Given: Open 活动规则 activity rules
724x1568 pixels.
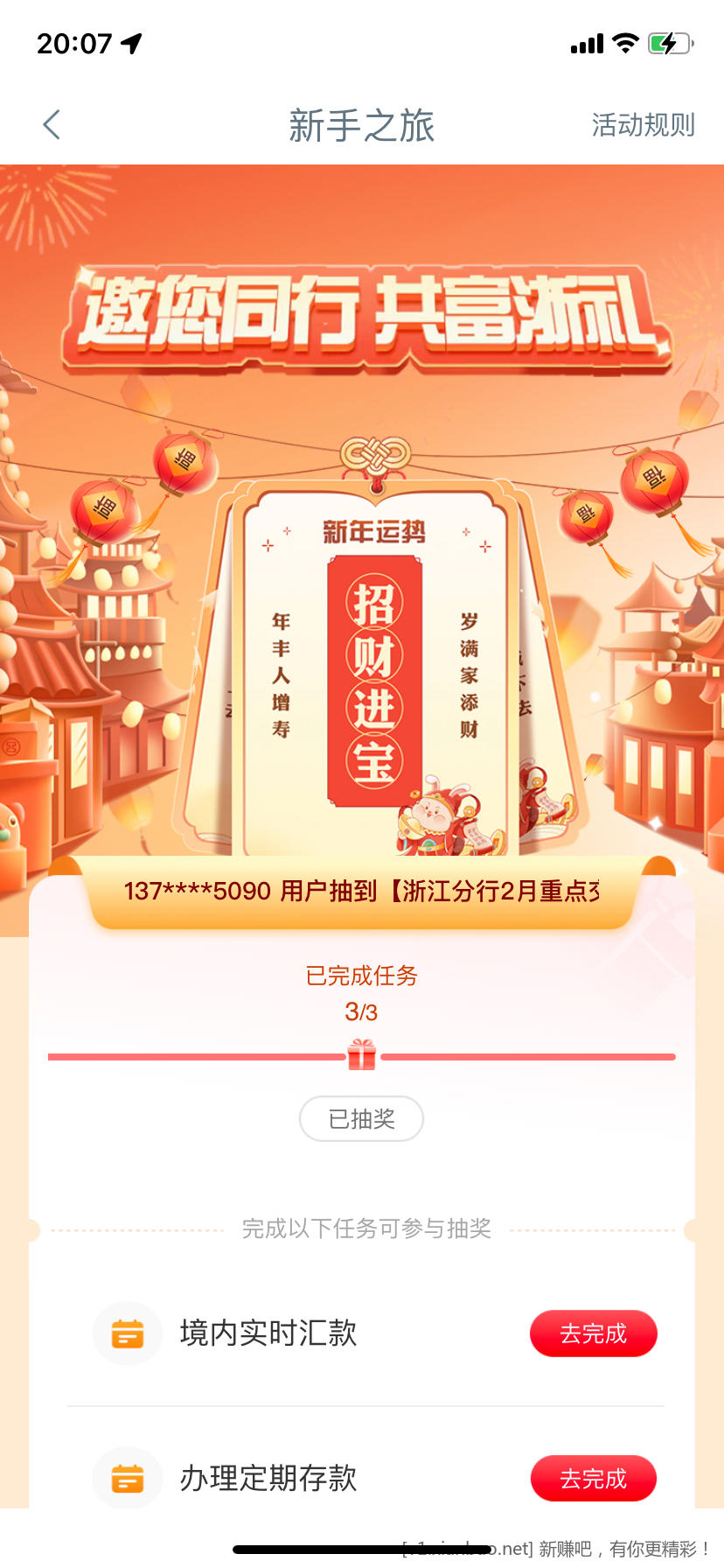Looking at the screenshot, I should pyautogui.click(x=643, y=125).
